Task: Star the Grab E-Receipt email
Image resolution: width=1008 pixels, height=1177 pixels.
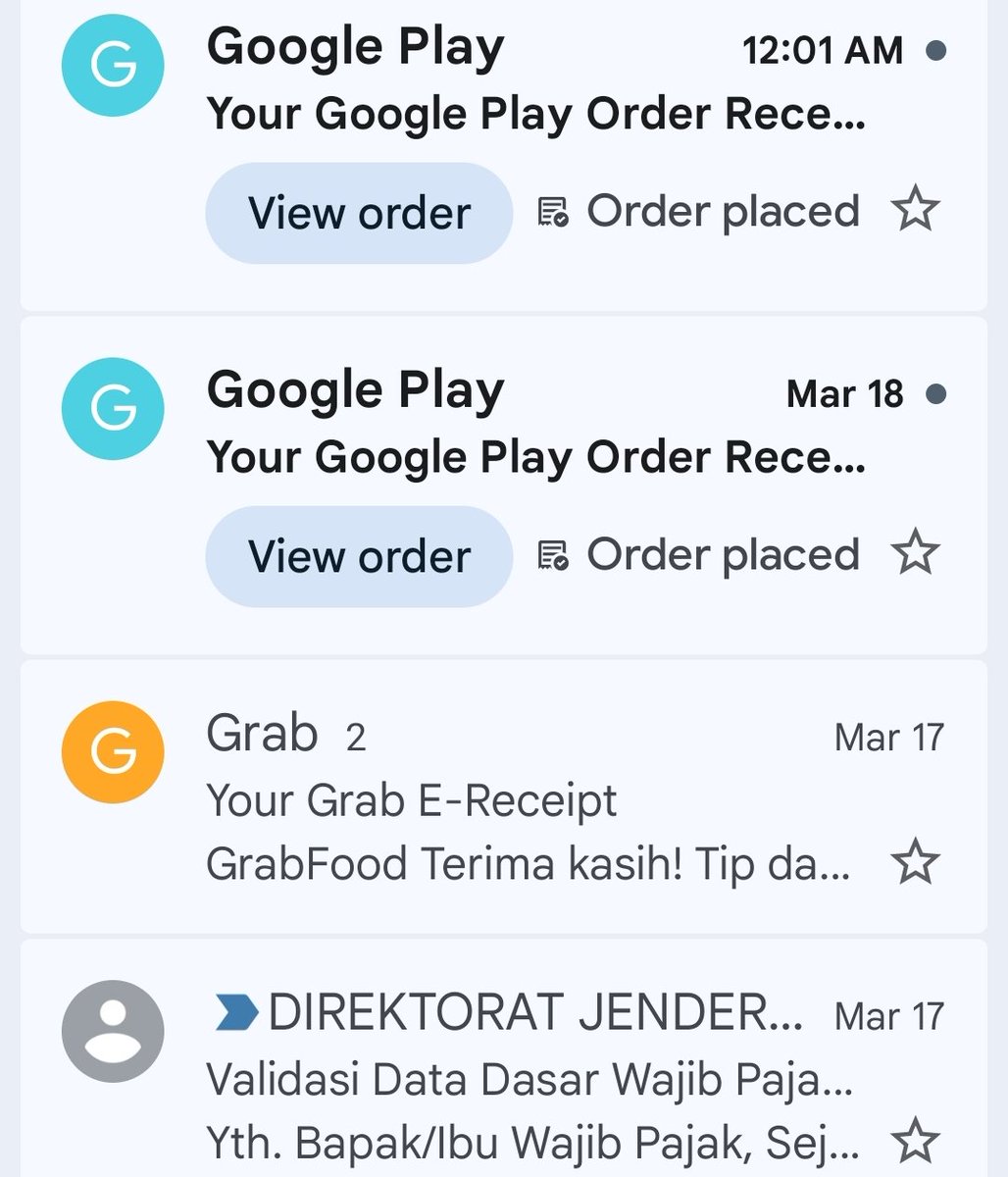Action: [x=915, y=862]
